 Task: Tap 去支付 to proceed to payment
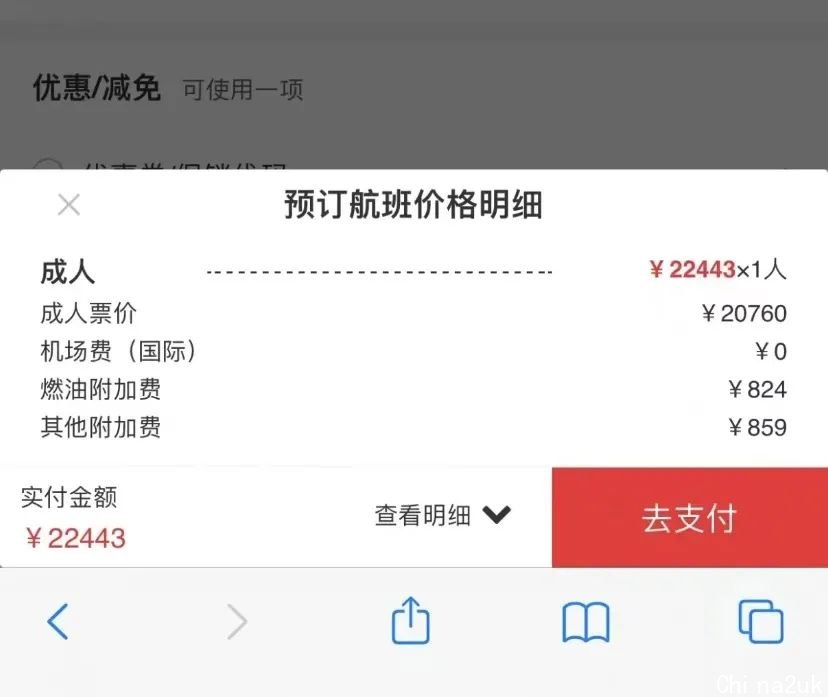pyautogui.click(x=689, y=518)
